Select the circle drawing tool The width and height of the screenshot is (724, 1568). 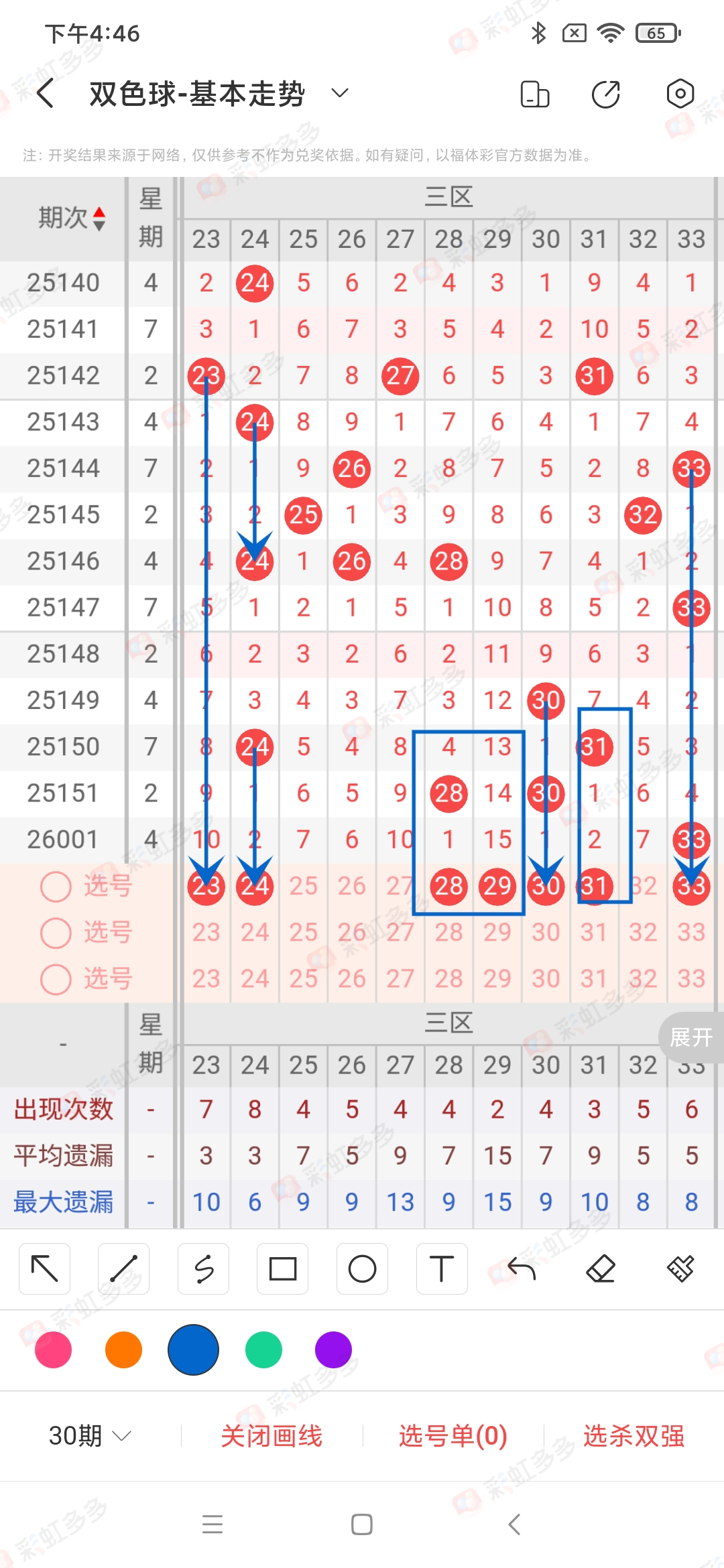pos(361,1268)
